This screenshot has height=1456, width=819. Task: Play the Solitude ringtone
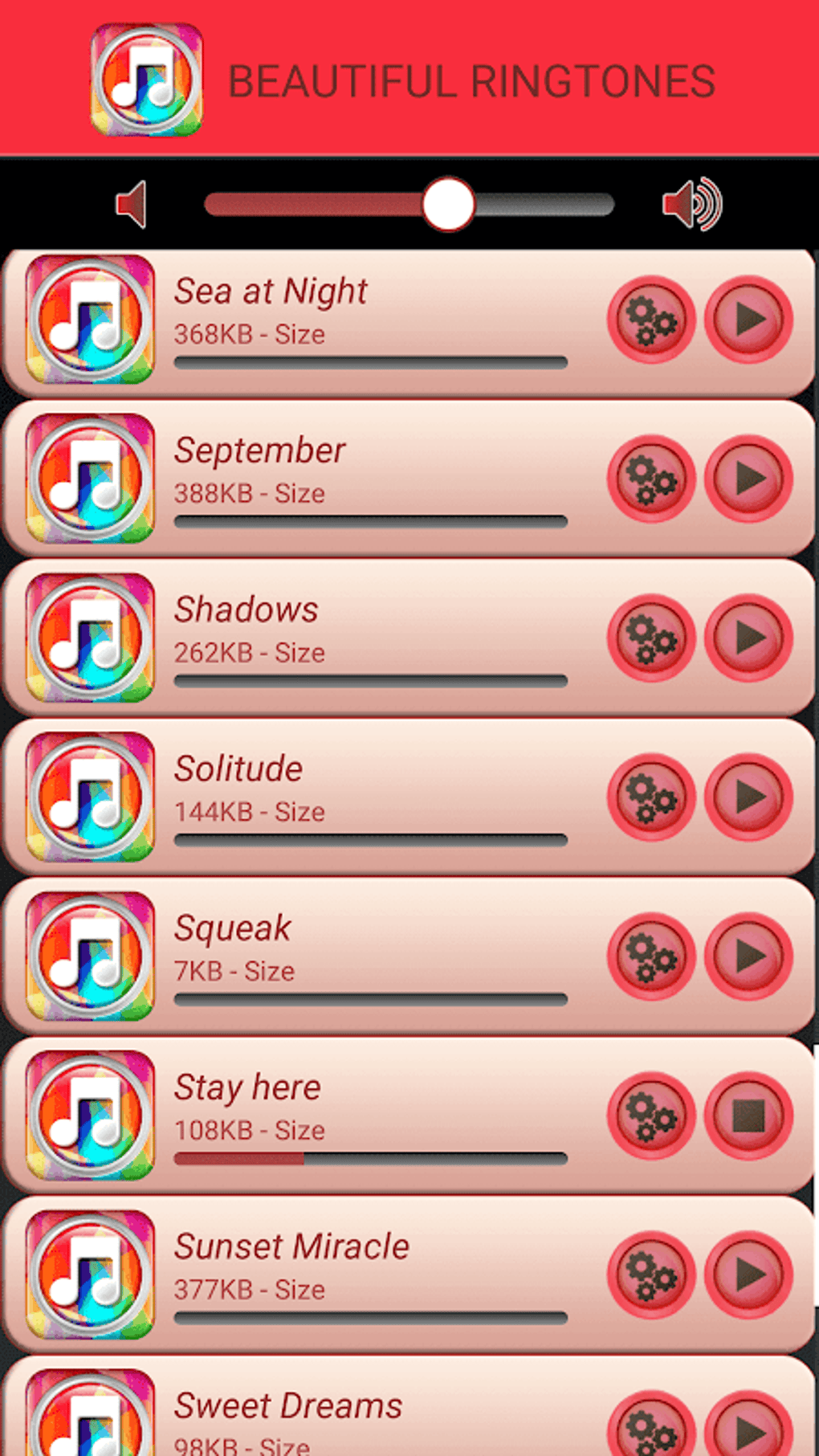pyautogui.click(x=747, y=796)
